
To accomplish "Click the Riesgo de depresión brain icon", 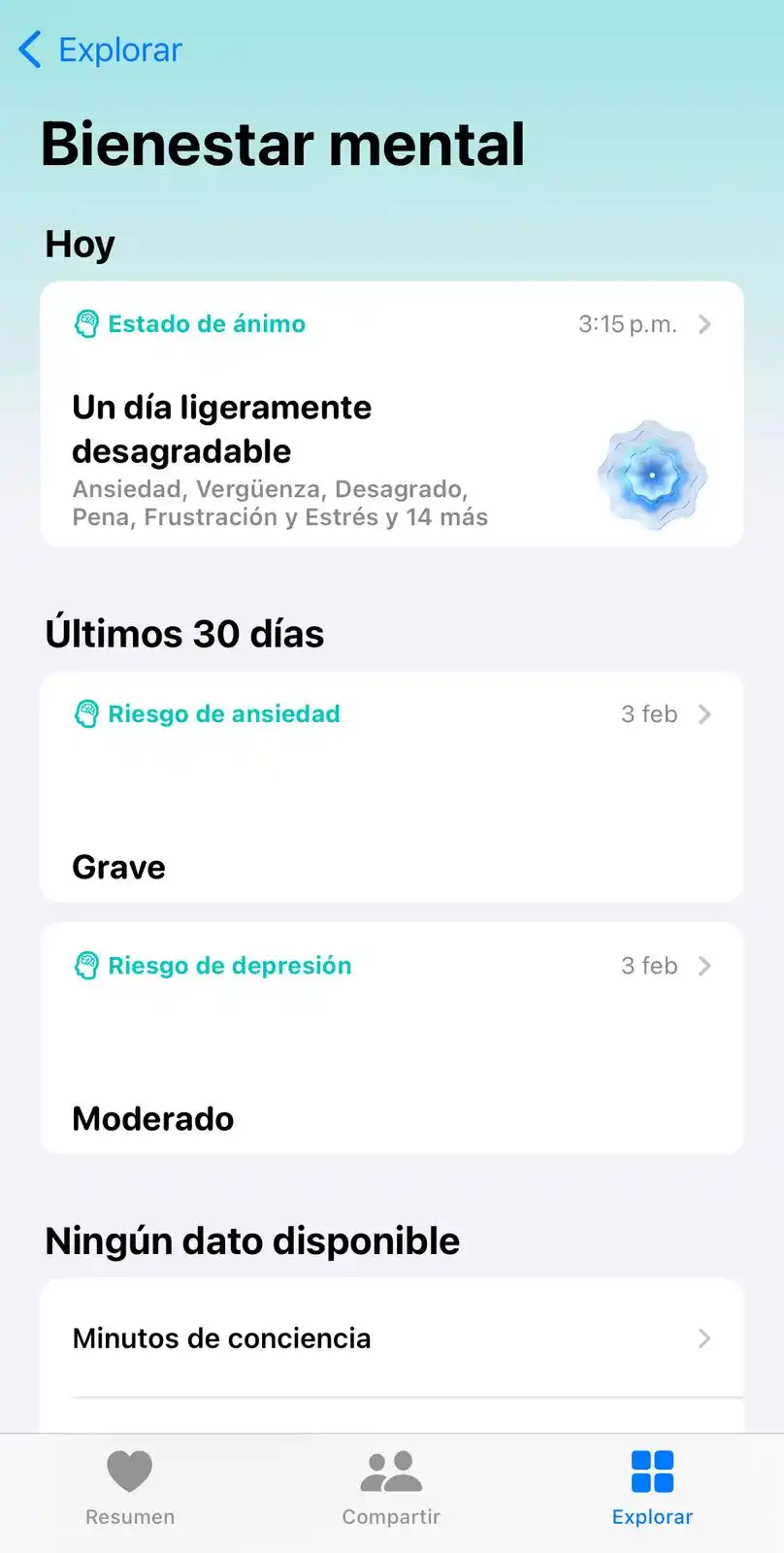I will tap(86, 965).
